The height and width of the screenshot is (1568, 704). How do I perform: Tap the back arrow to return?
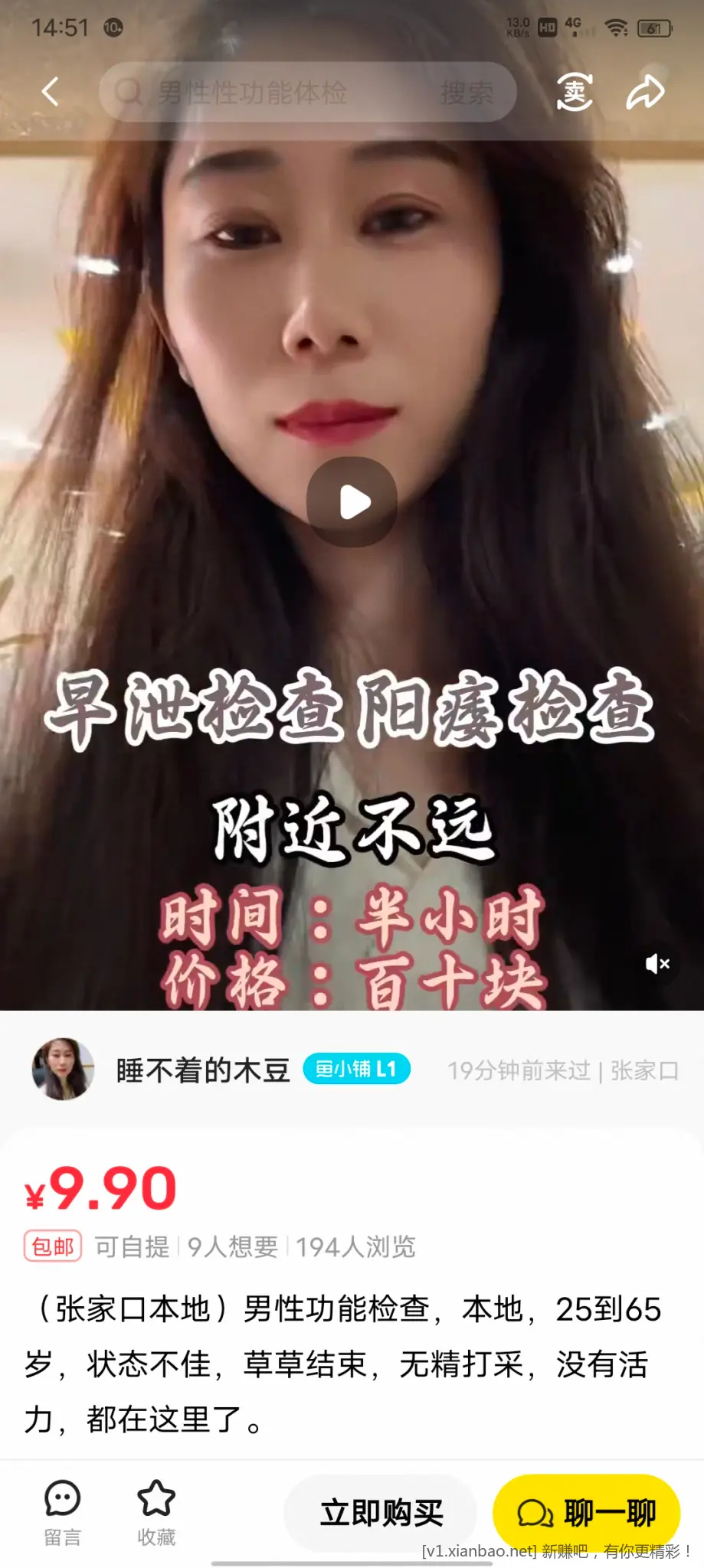click(x=51, y=91)
